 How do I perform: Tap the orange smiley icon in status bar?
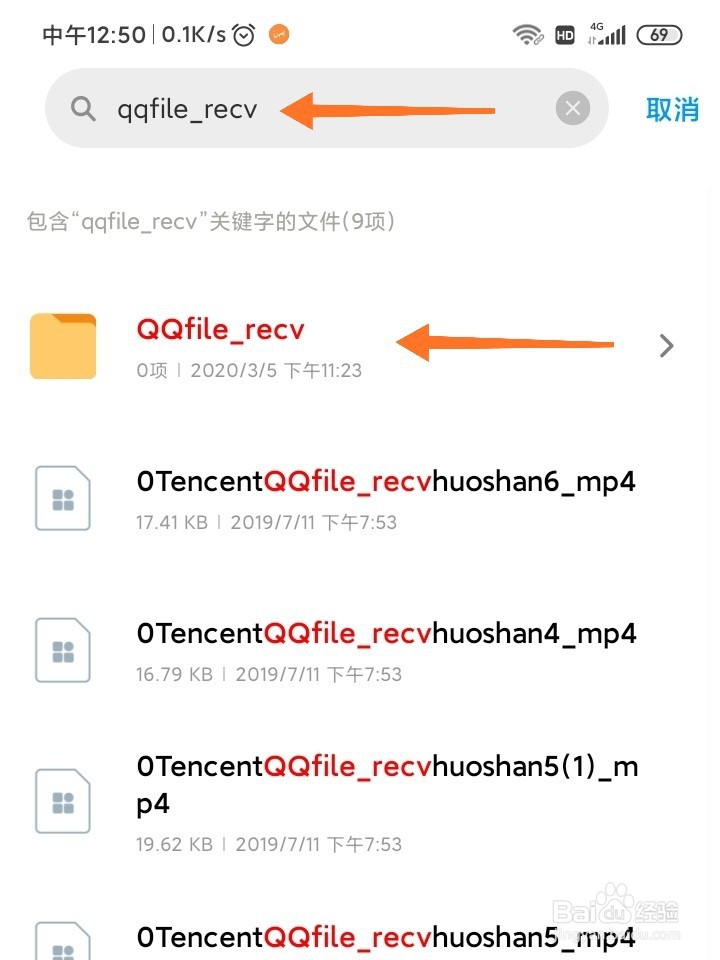(x=277, y=33)
